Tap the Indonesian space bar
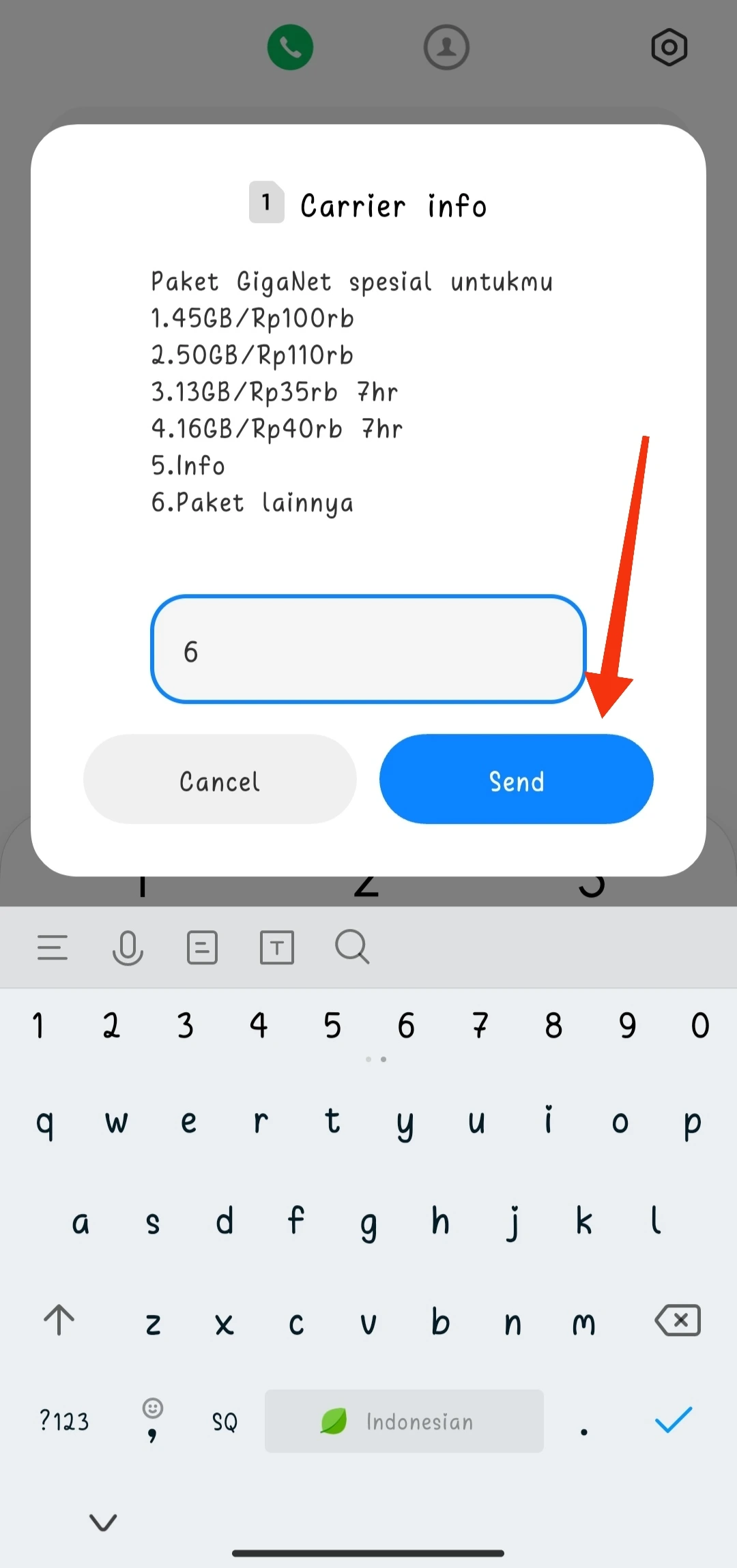 click(x=404, y=1421)
